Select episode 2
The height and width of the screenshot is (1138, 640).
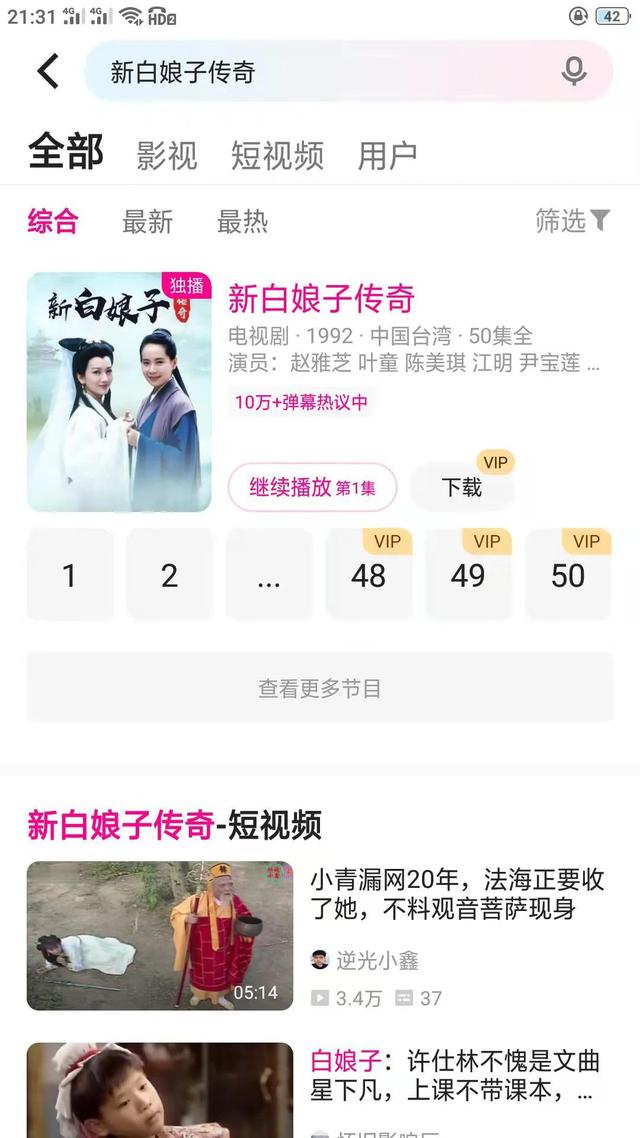[x=169, y=575]
